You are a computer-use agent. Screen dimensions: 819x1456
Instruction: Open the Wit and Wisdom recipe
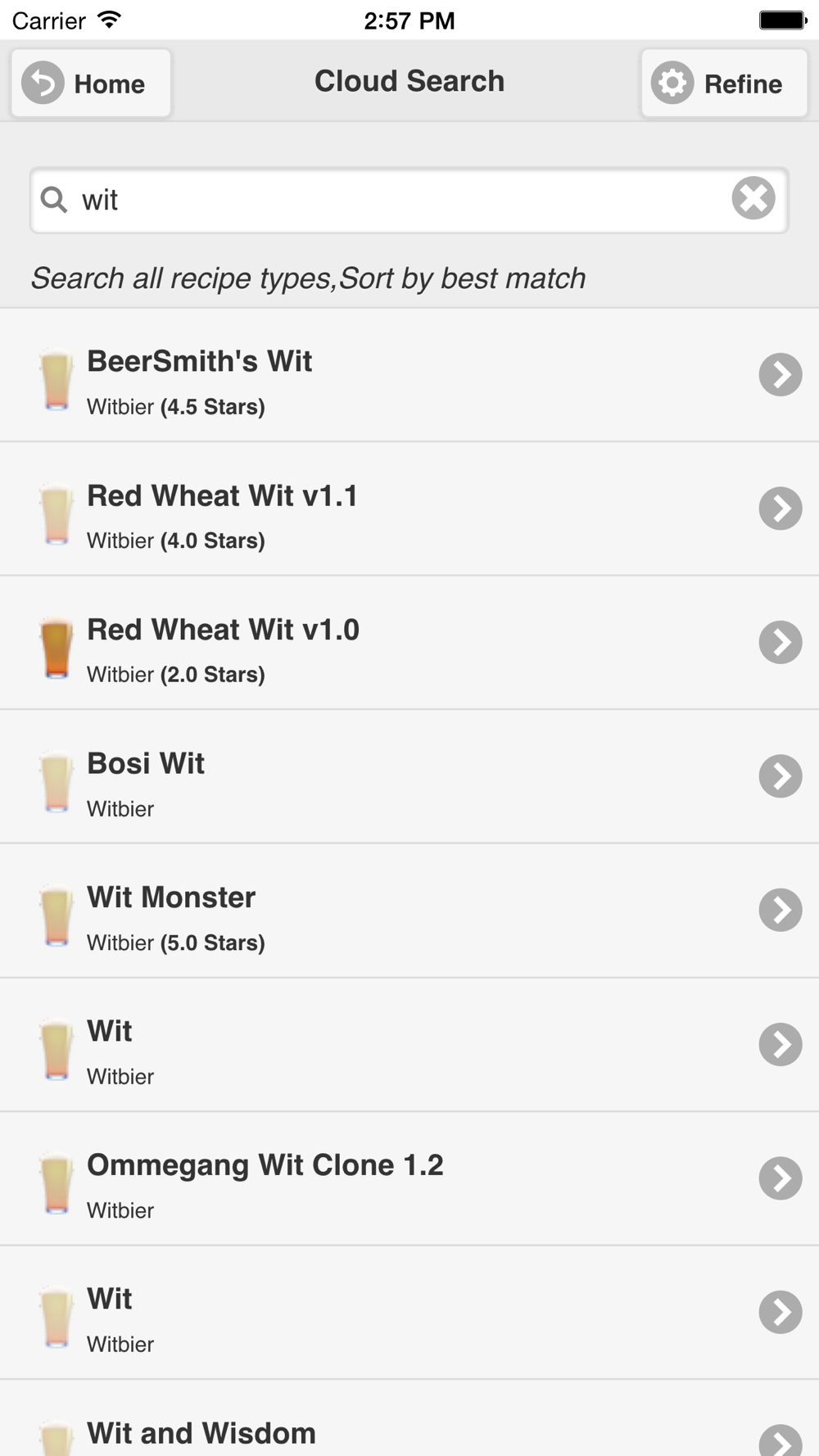point(409,1418)
